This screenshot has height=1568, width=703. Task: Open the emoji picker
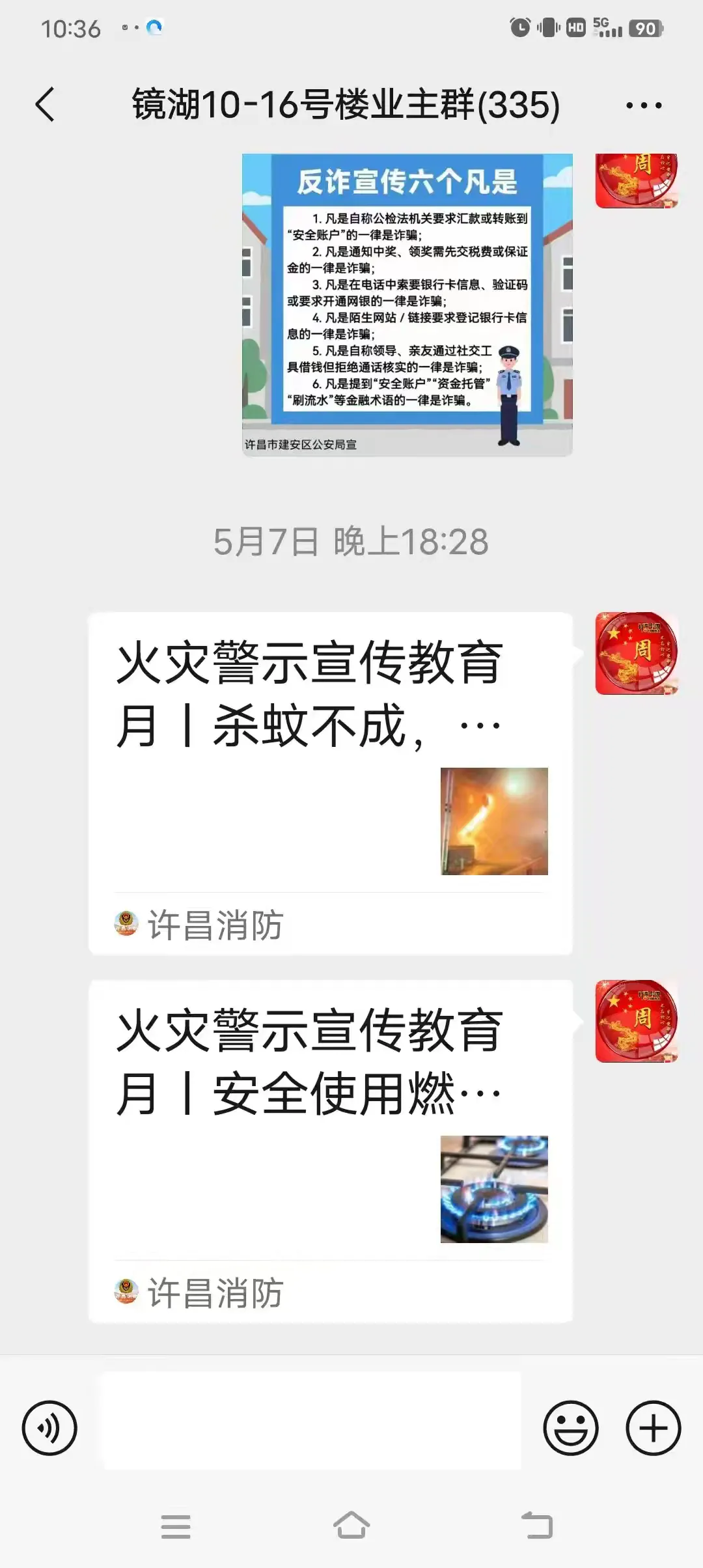(x=570, y=1428)
